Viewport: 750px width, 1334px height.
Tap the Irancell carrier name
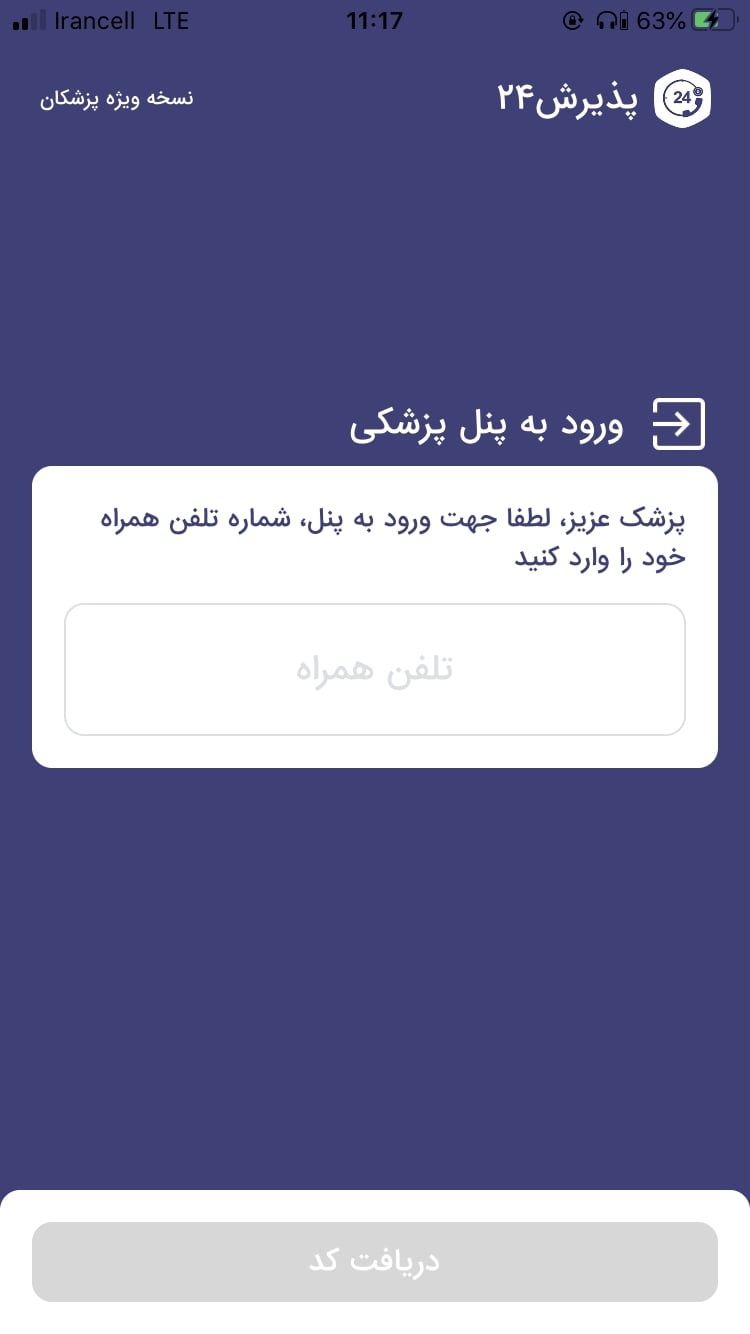pyautogui.click(x=94, y=20)
